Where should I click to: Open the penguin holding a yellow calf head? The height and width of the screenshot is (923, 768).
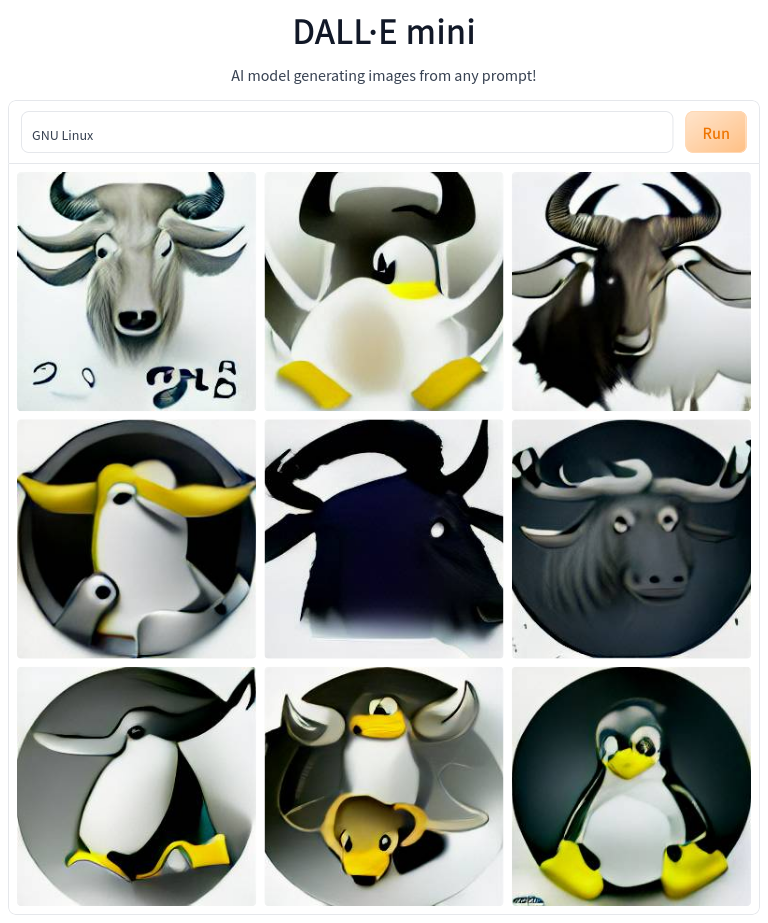pyautogui.click(x=384, y=786)
